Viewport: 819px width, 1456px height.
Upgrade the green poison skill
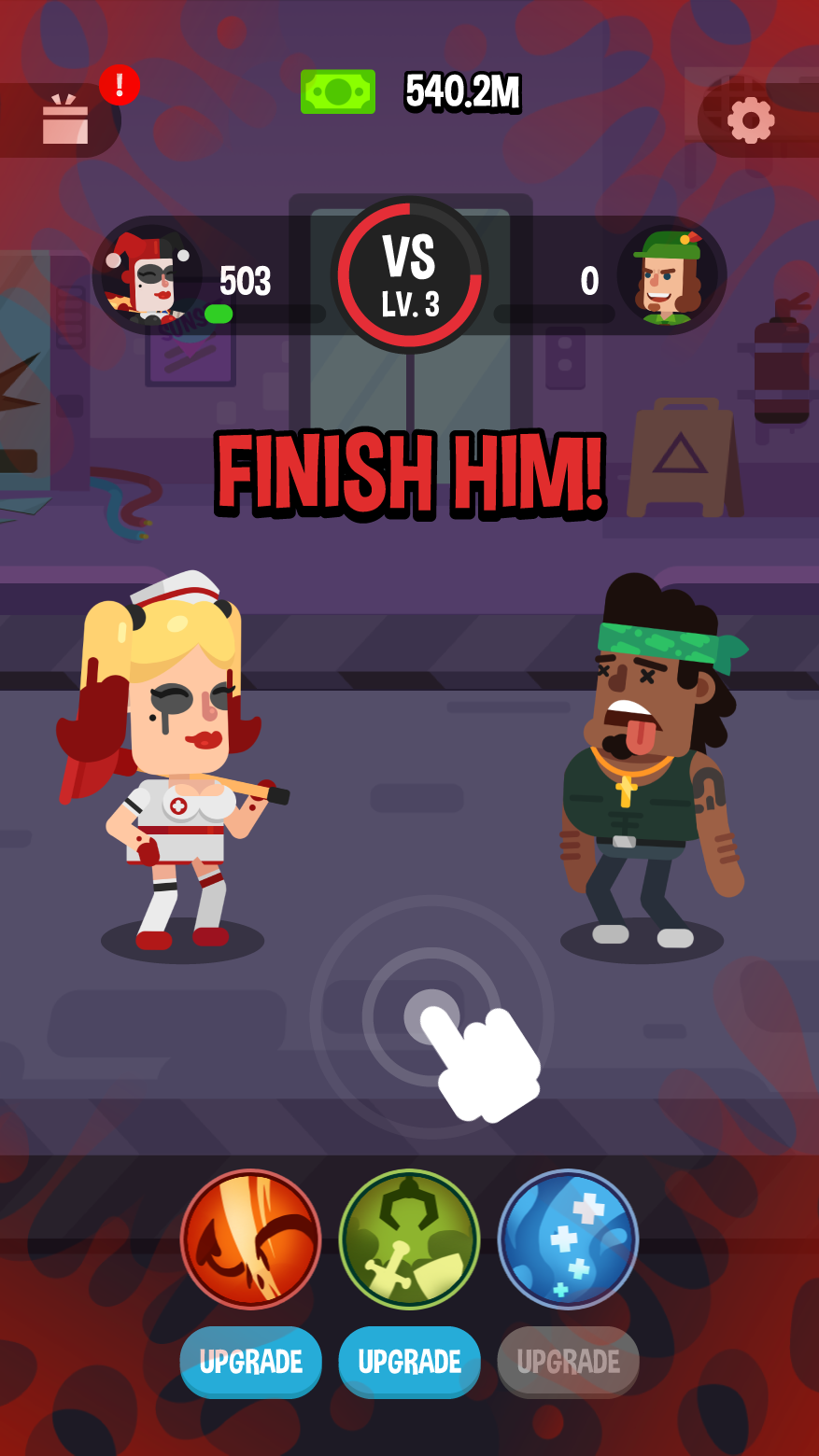(409, 1362)
